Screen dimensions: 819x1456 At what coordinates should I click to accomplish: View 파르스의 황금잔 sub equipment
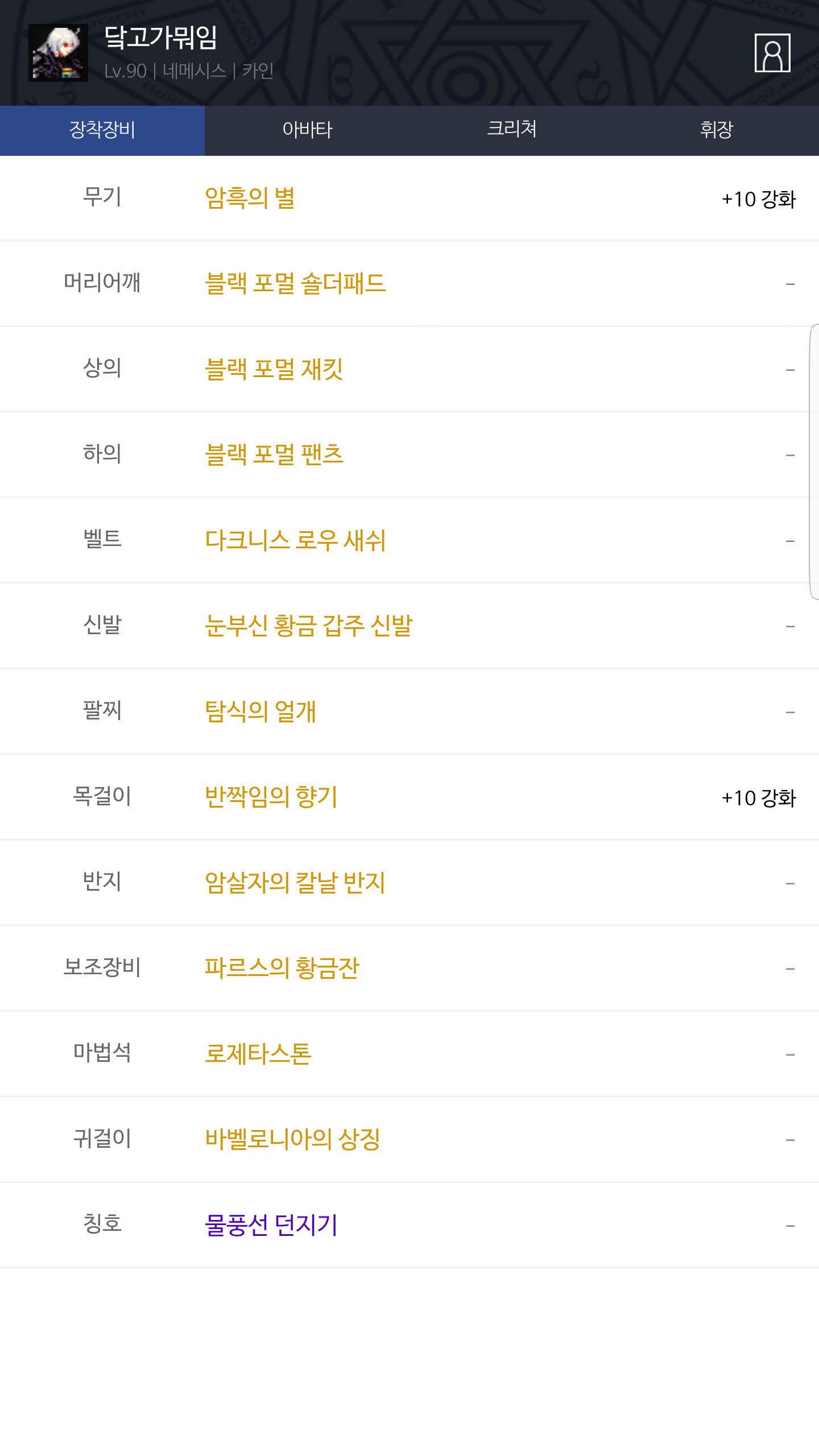(x=282, y=968)
